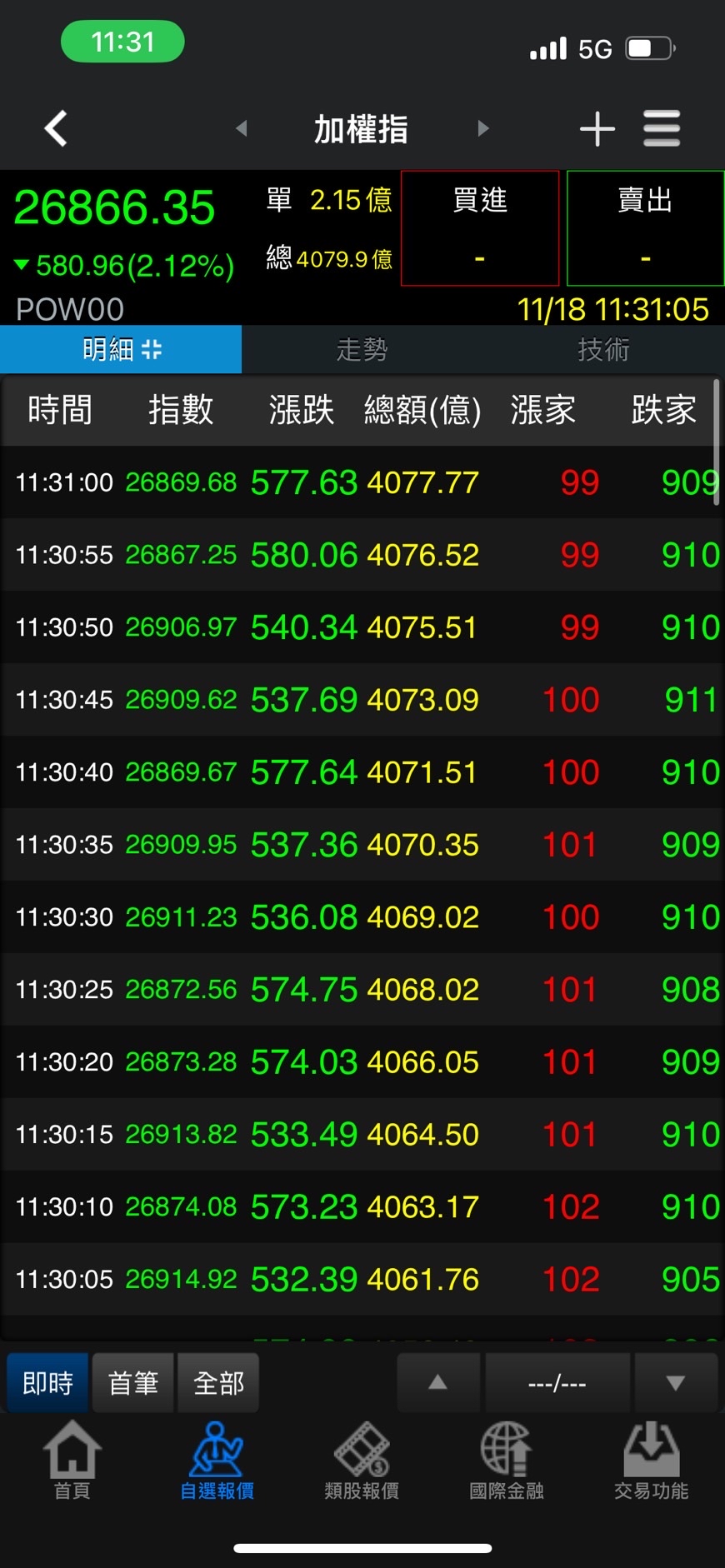Open the 國際金融 international finance tab

coord(507,1461)
